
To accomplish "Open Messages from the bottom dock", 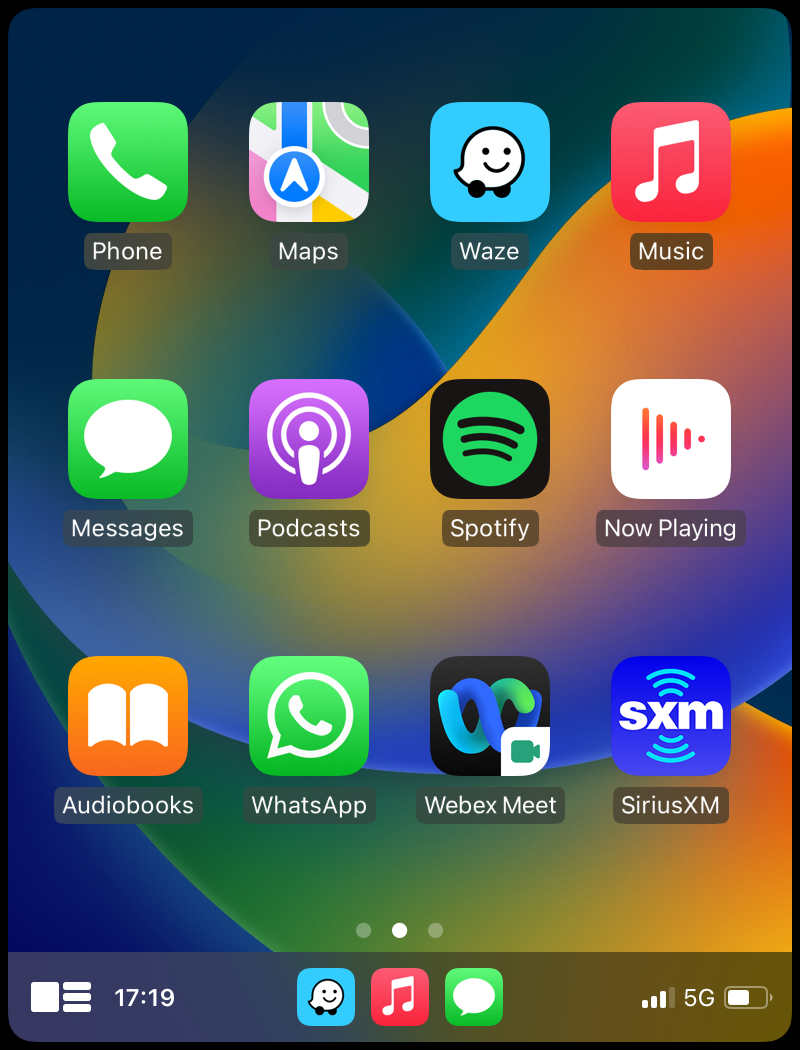I will tap(474, 997).
